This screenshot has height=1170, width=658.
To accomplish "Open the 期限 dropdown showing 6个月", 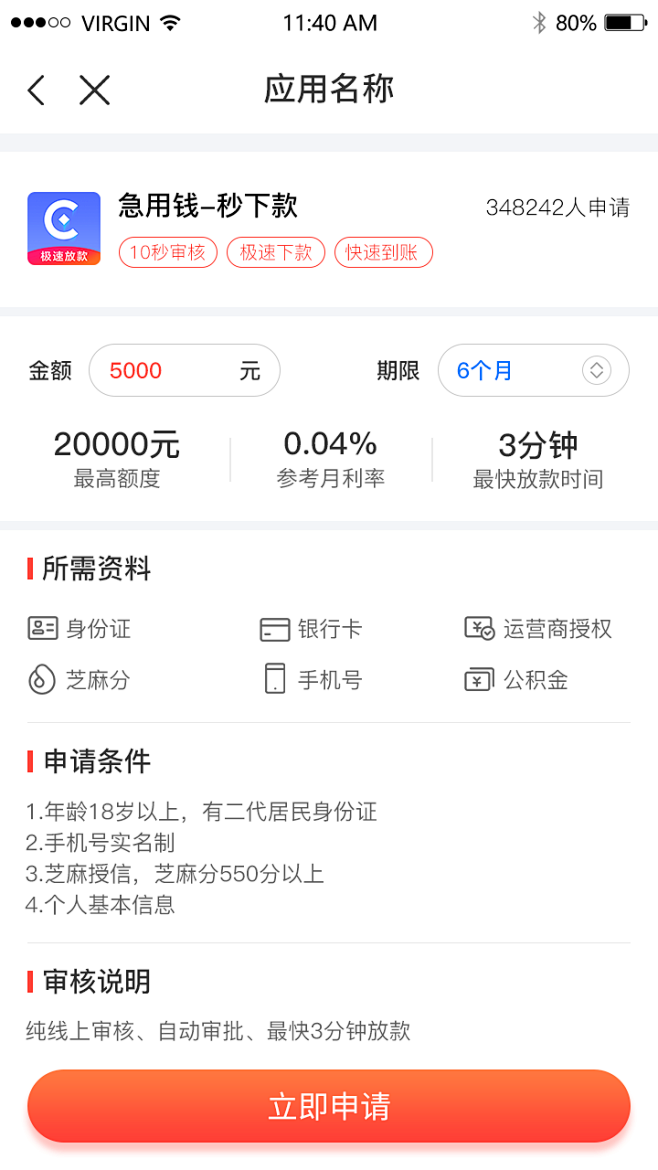I will click(x=533, y=371).
